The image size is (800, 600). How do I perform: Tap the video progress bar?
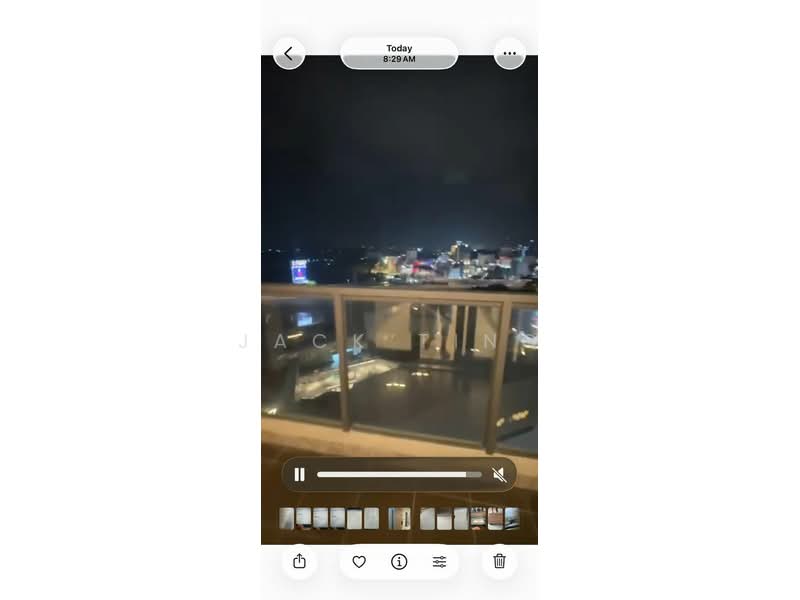pos(399,475)
